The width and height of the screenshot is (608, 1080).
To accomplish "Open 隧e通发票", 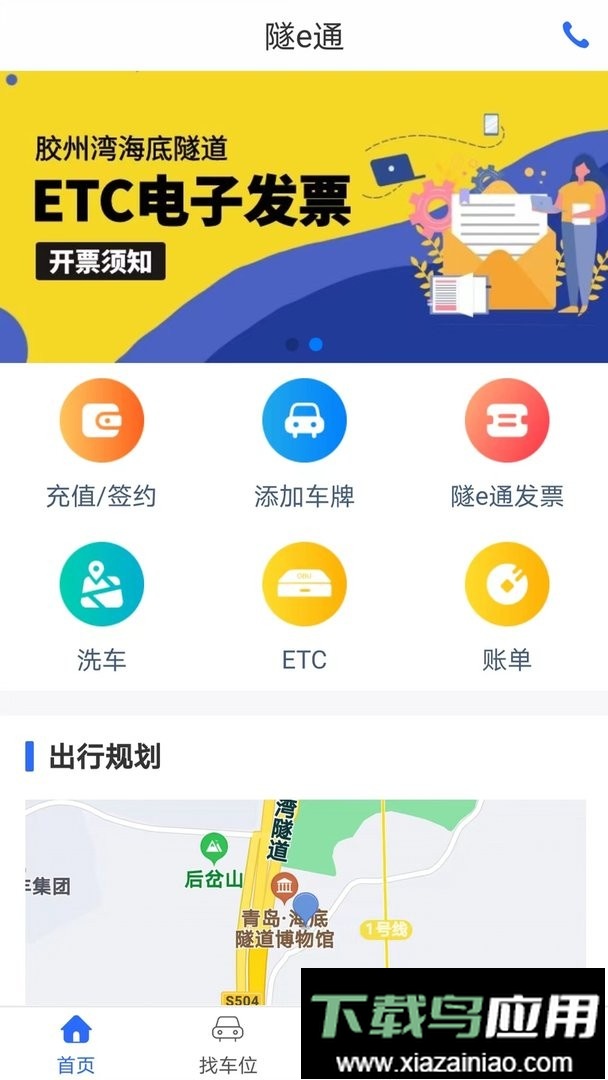I will 507,442.
